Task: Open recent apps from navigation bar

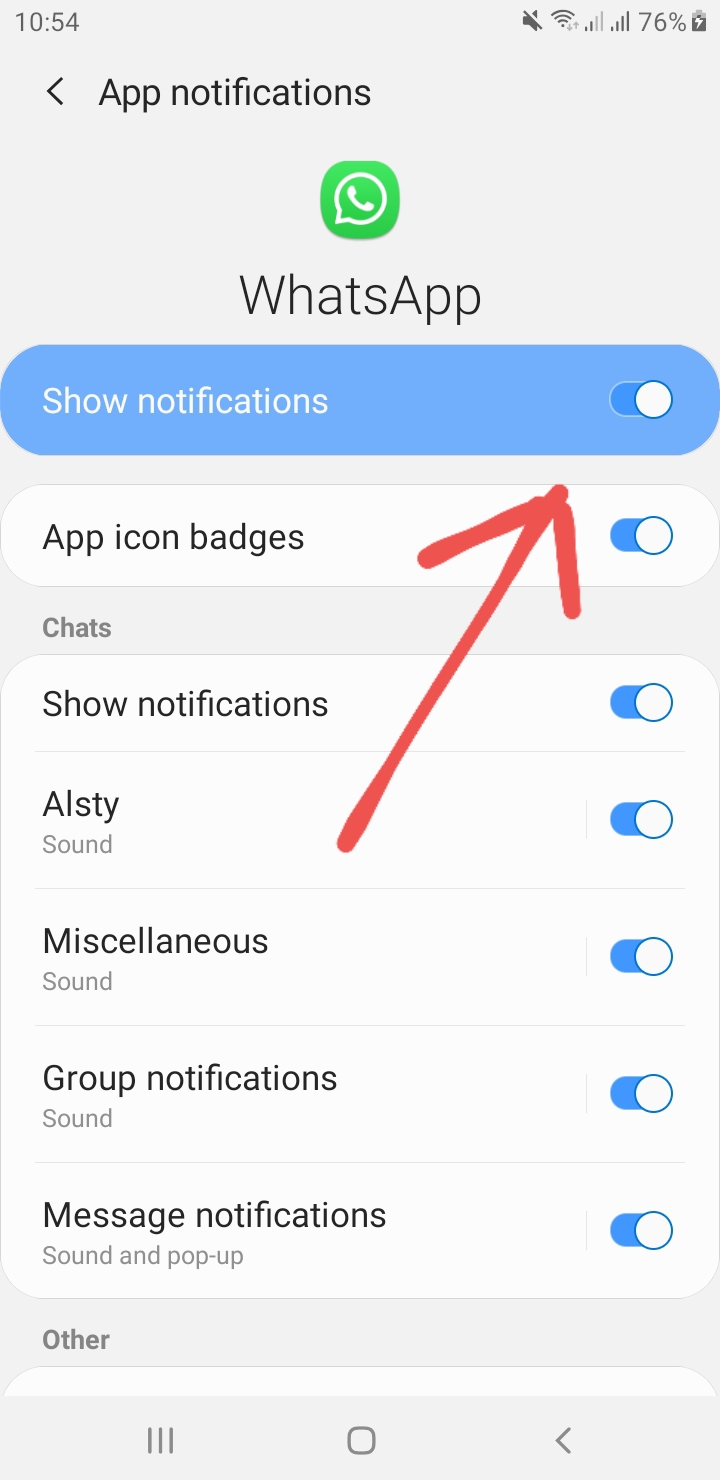Action: click(x=160, y=1440)
